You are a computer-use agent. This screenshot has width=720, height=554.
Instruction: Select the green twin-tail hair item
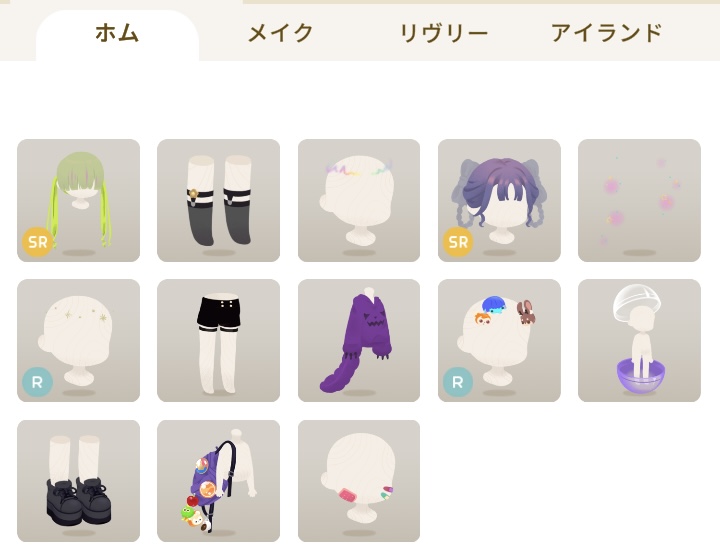tap(78, 200)
